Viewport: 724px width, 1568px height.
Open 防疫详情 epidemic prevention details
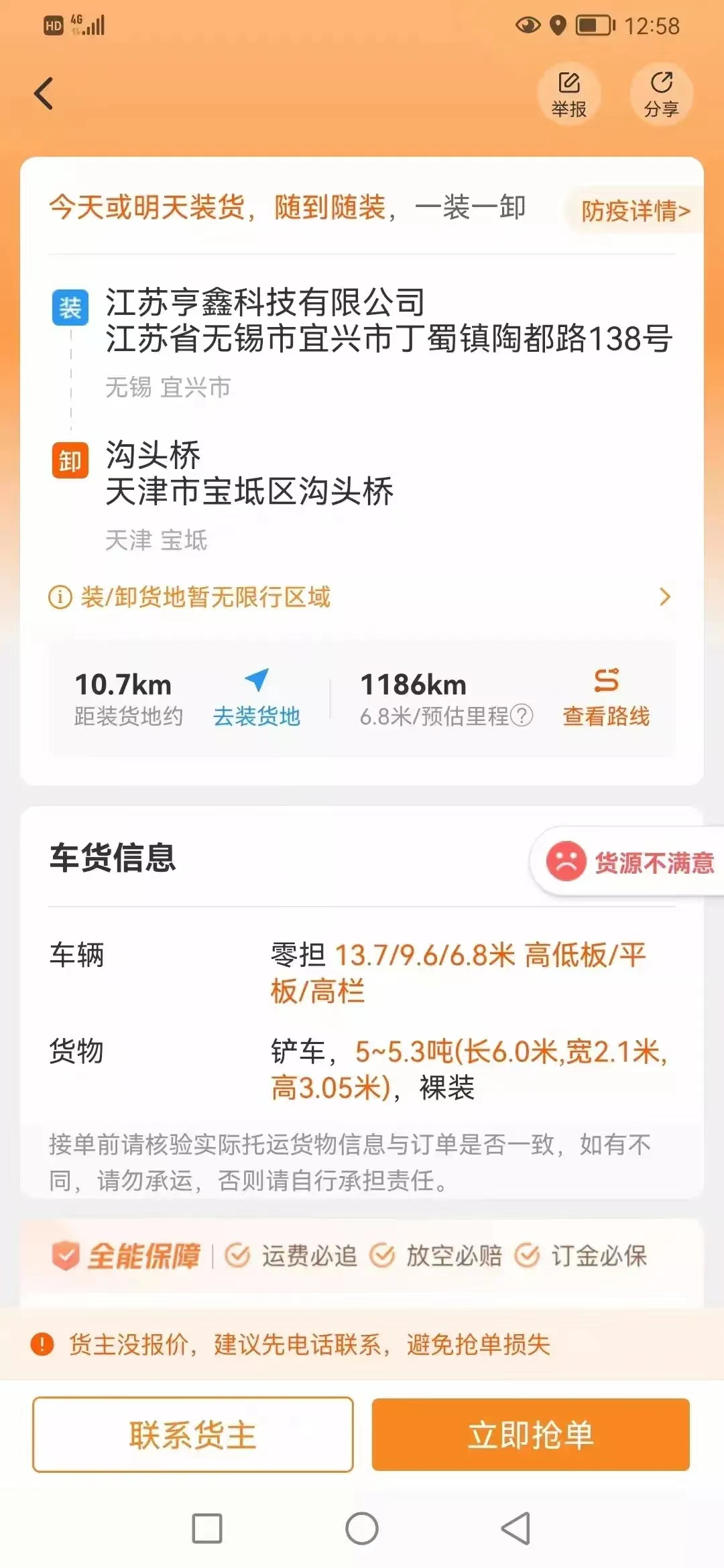(634, 211)
